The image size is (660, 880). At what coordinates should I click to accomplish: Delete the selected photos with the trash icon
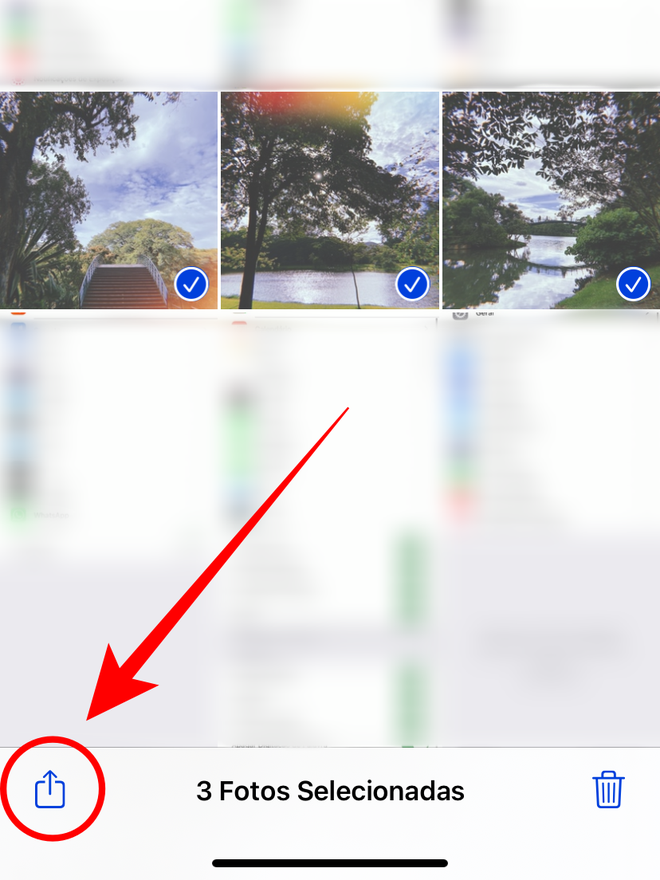tap(608, 790)
